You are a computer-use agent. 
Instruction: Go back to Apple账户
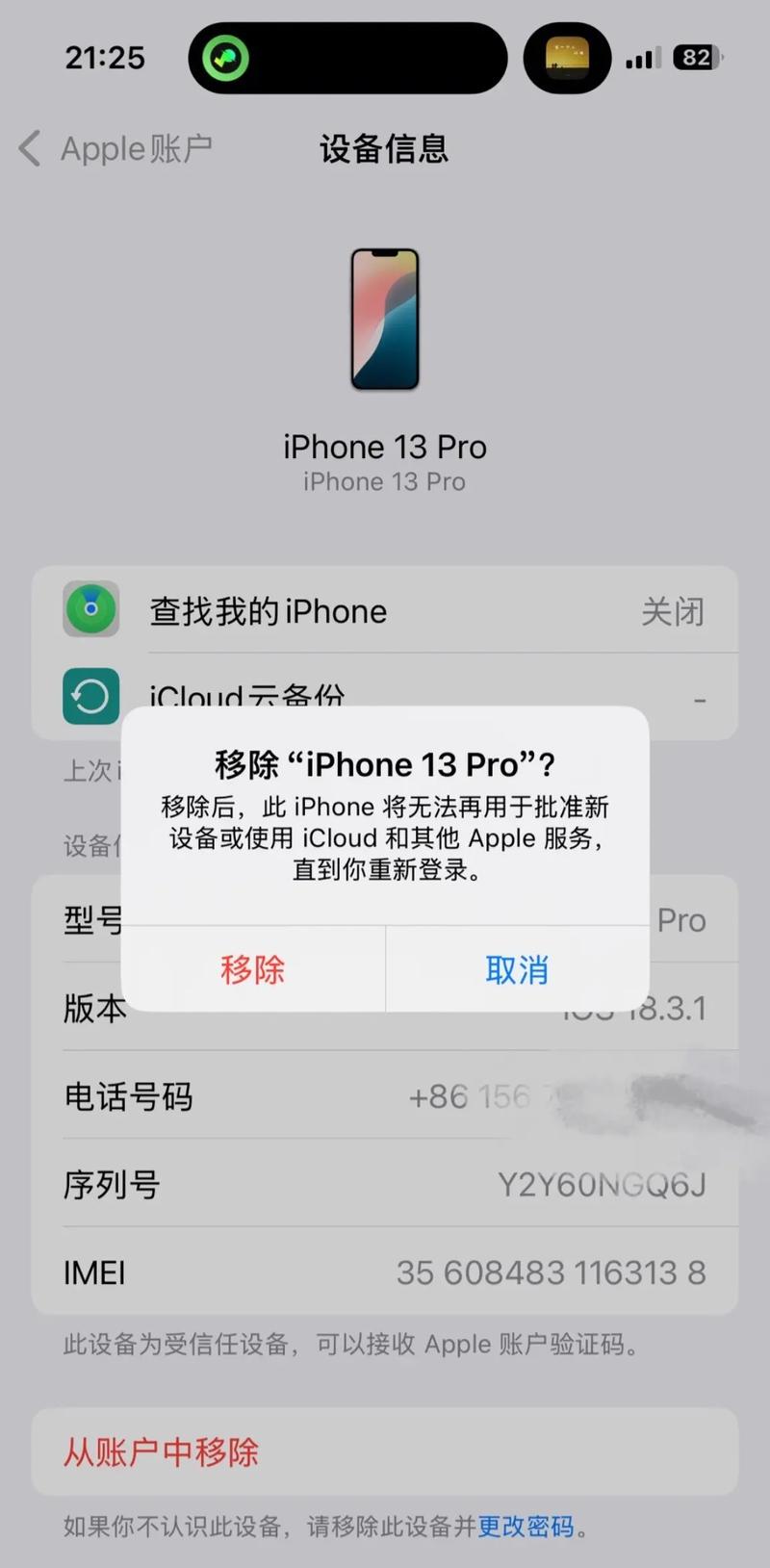pyautogui.click(x=115, y=149)
